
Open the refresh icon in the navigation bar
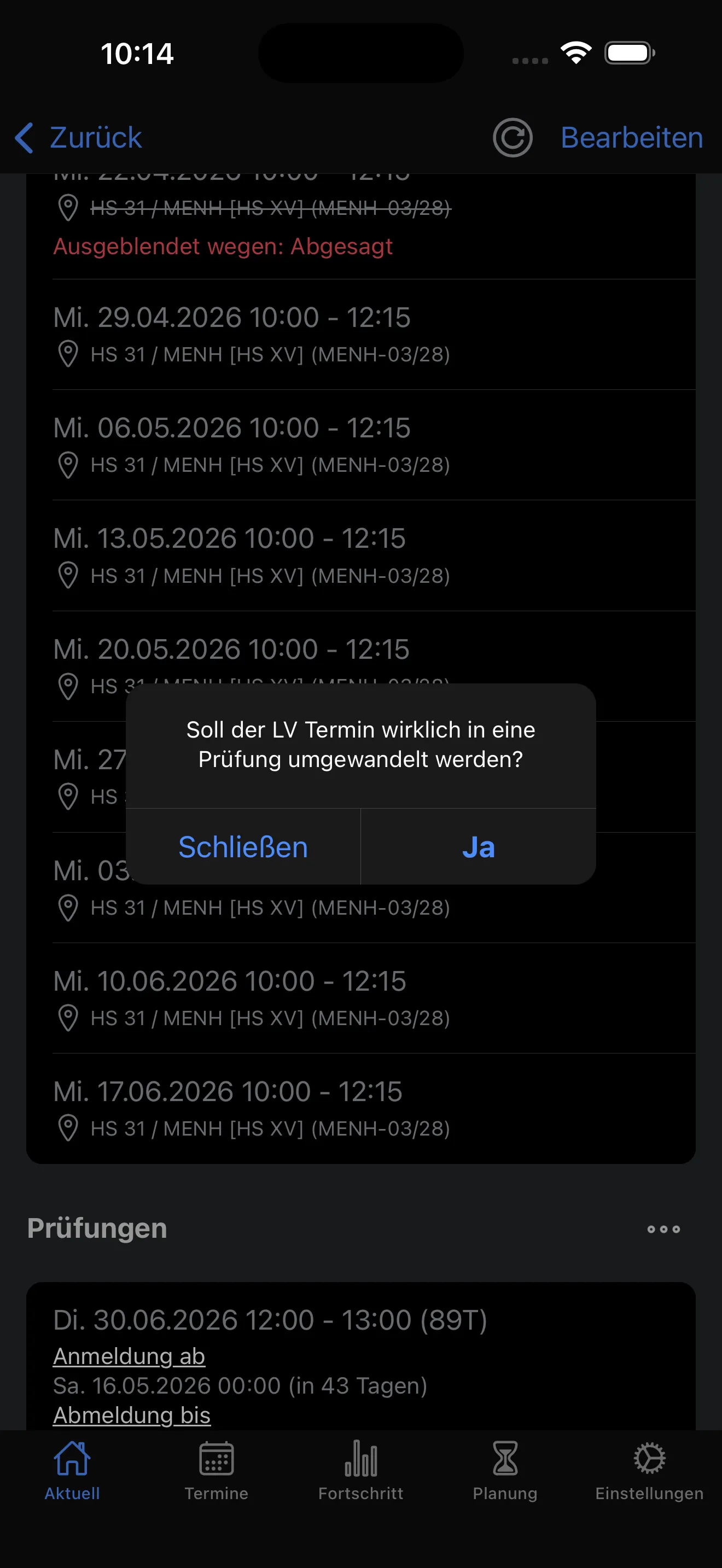(x=512, y=138)
